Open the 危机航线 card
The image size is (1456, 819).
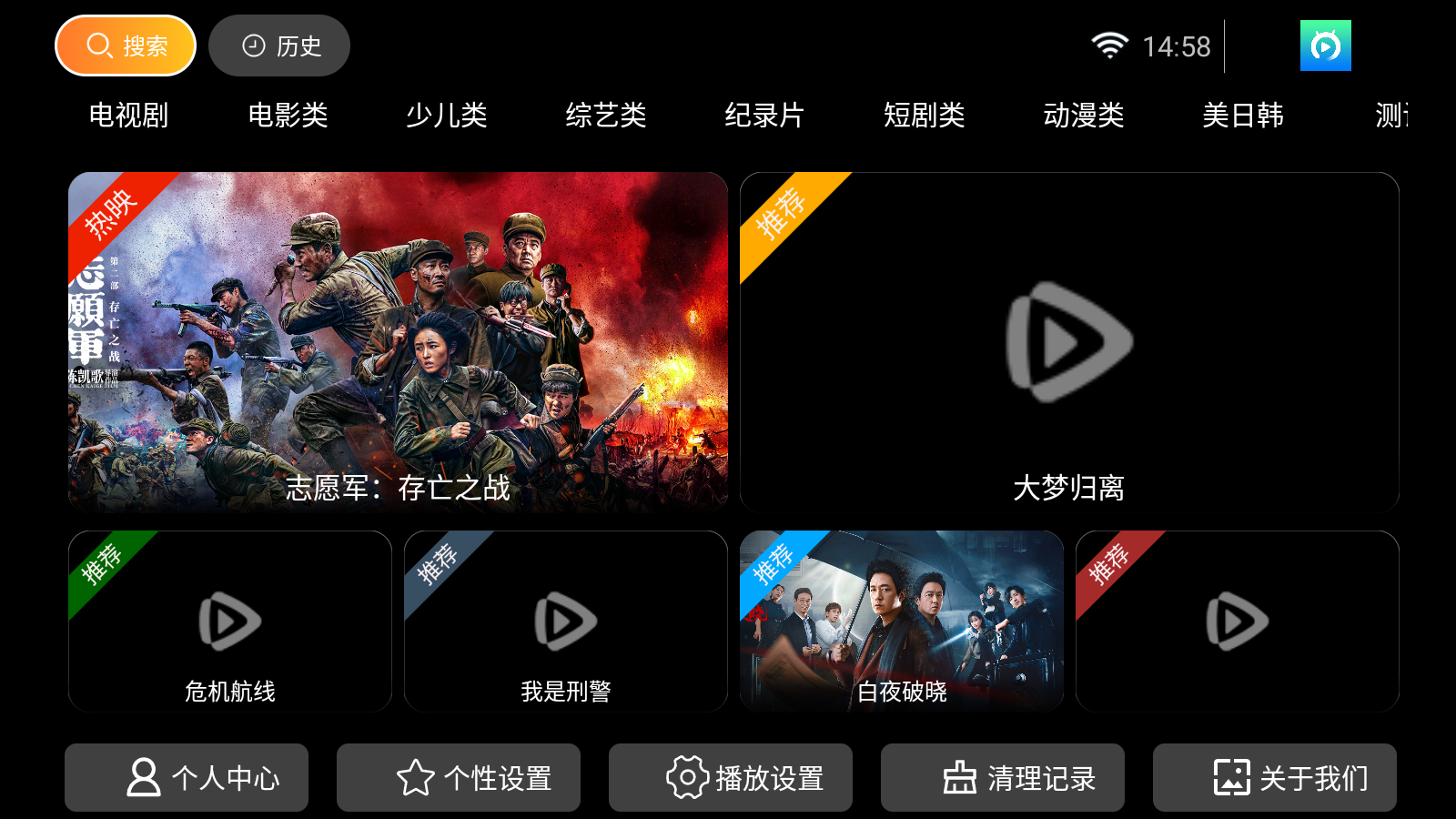[x=230, y=622]
